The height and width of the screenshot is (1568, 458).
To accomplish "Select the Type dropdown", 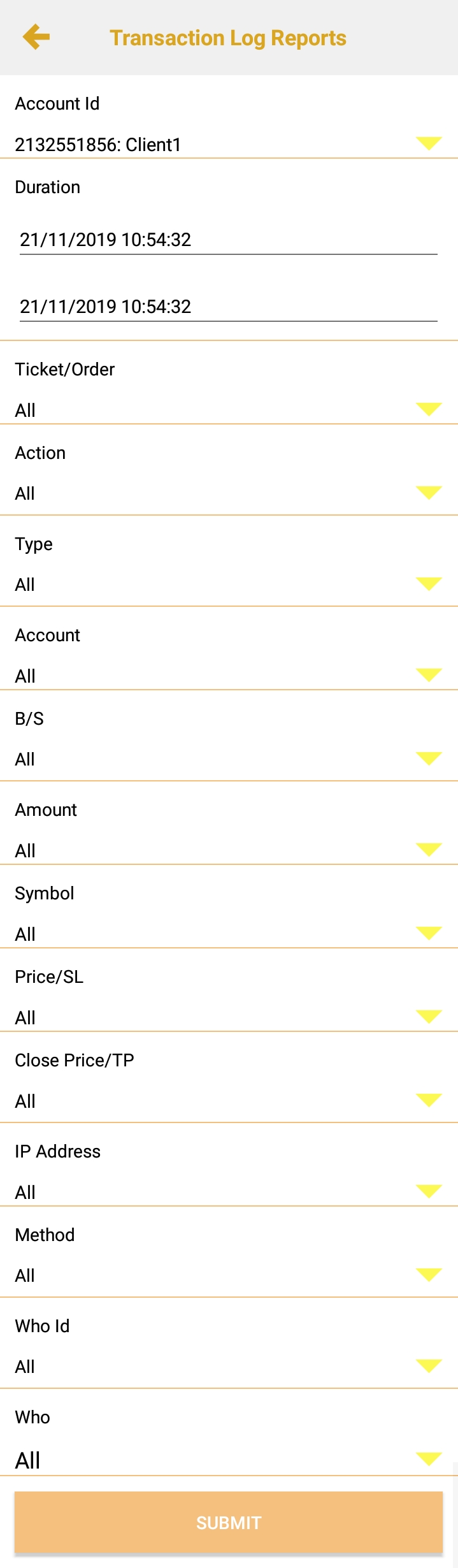I will pos(228,584).
